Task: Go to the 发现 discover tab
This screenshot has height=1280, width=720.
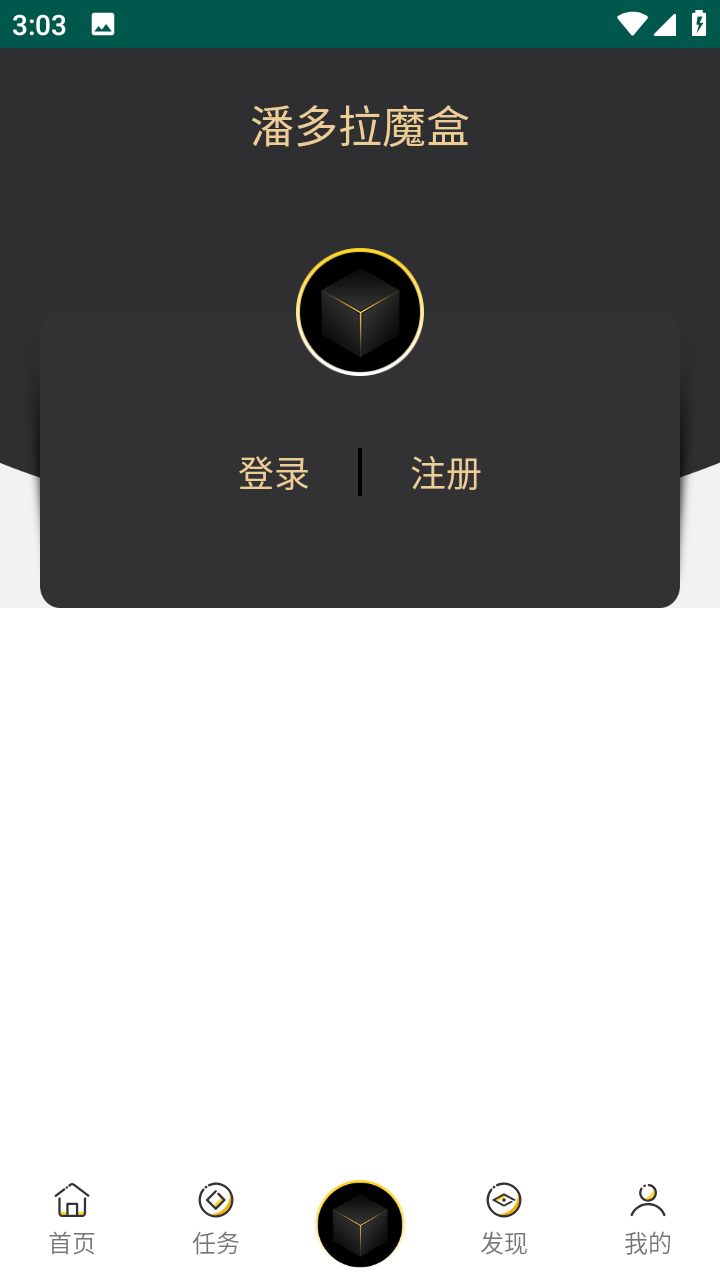Action: click(x=504, y=1219)
